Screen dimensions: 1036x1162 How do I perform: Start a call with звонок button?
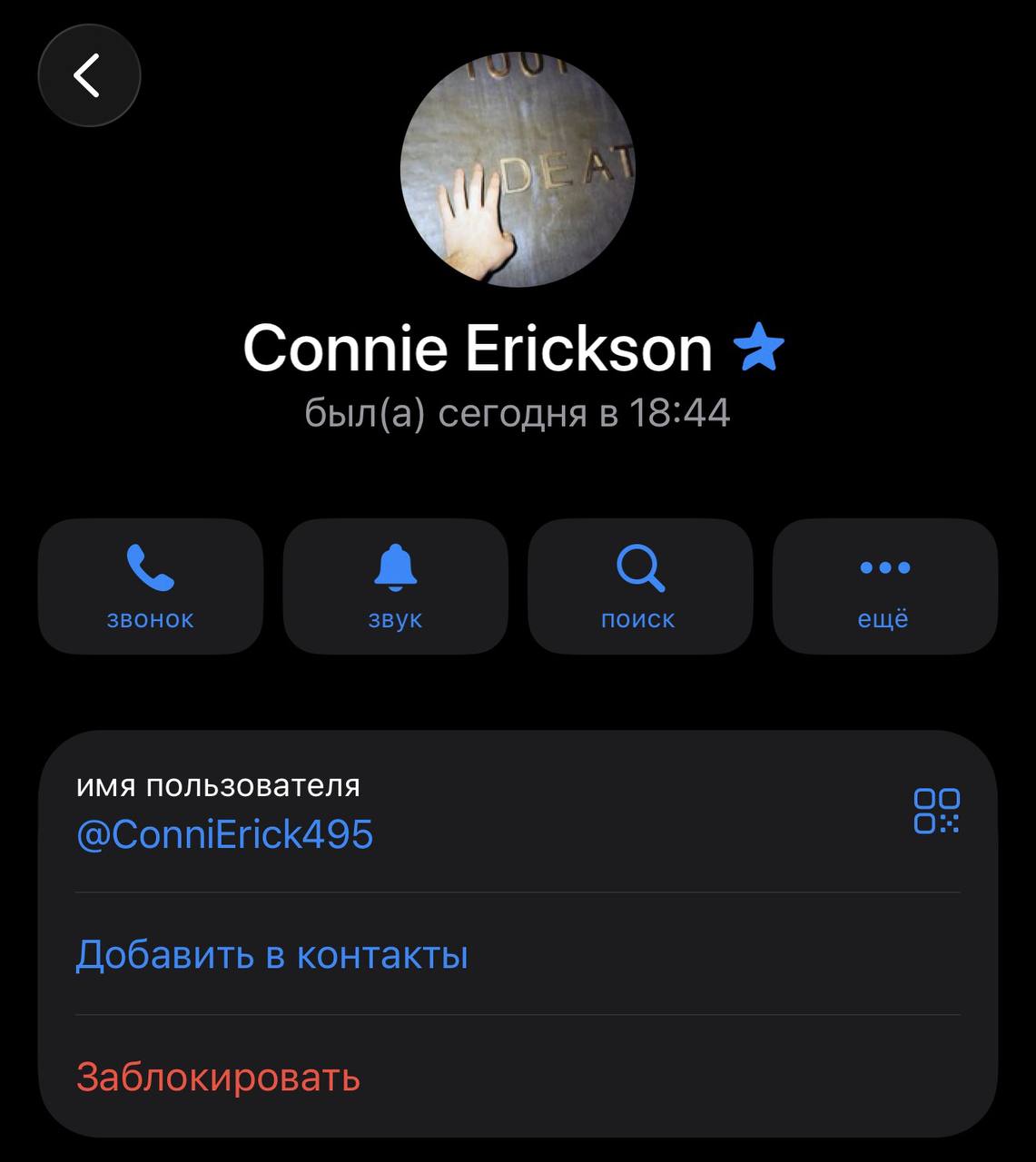[x=151, y=586]
